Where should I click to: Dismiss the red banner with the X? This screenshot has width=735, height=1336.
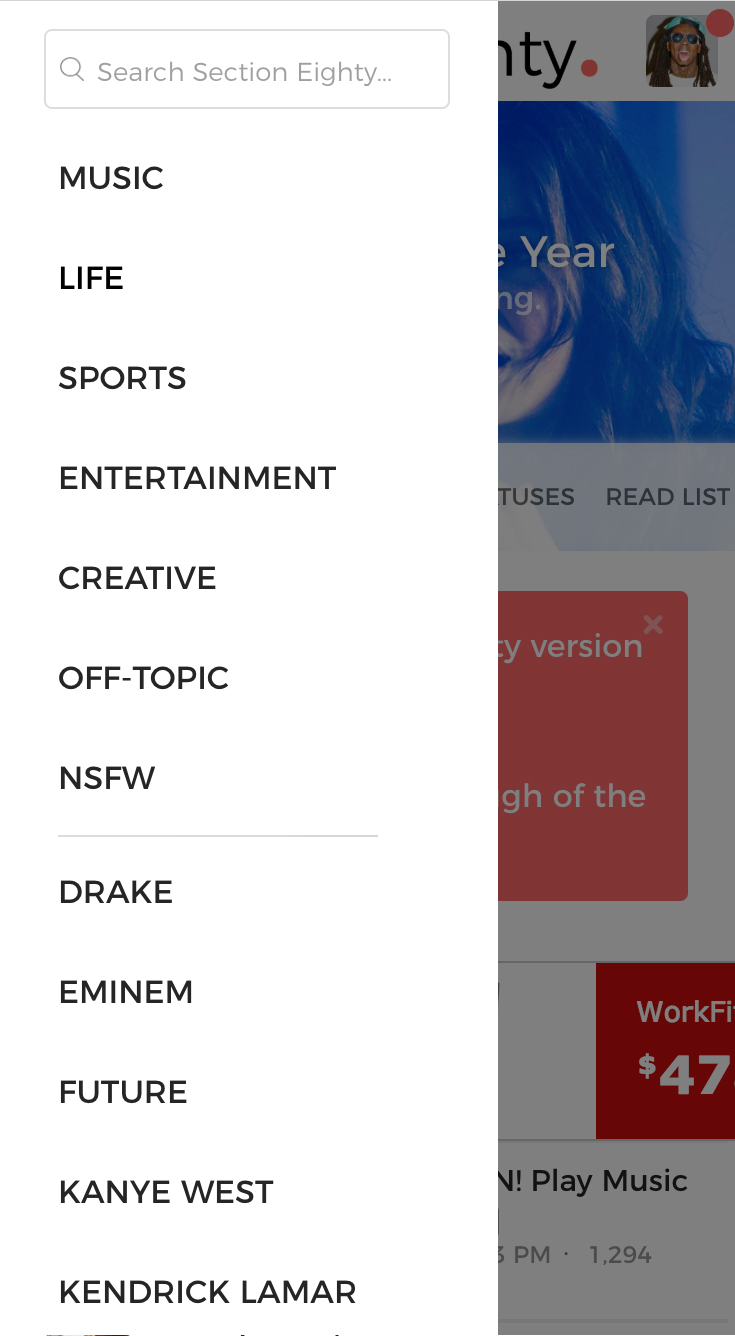[x=653, y=625]
